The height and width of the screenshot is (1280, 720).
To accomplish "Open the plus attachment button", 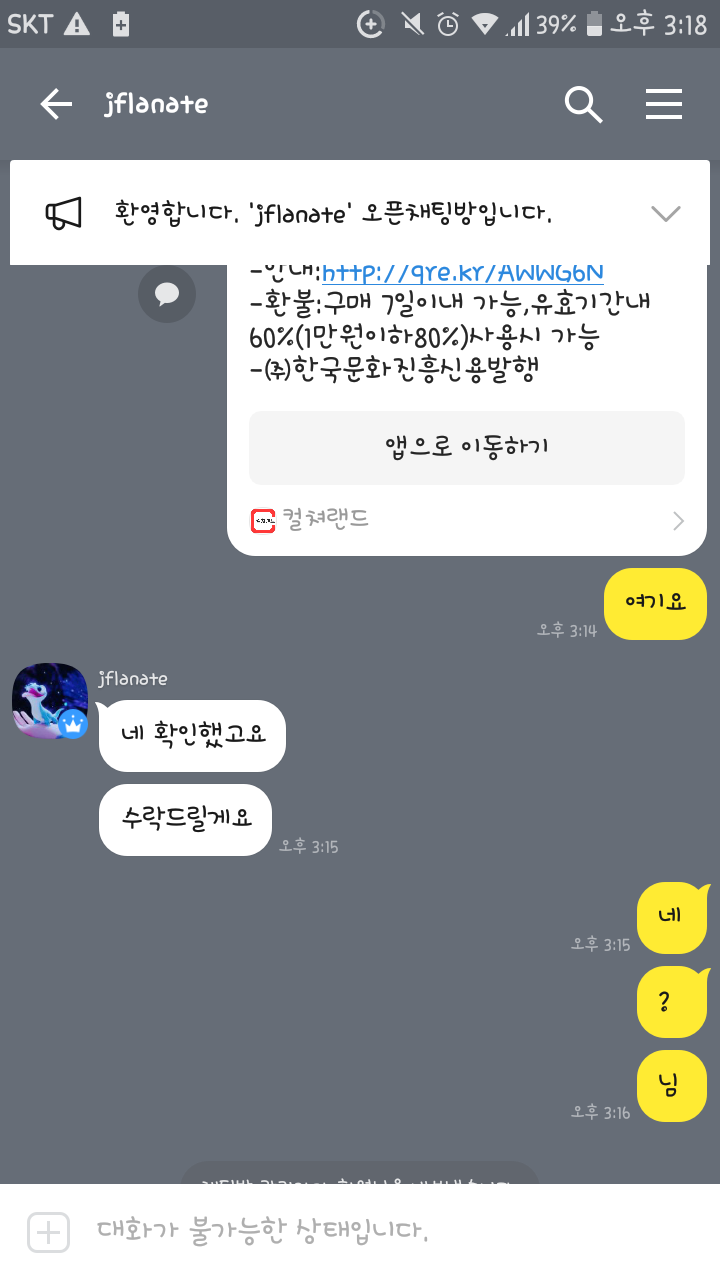I will 48,1232.
